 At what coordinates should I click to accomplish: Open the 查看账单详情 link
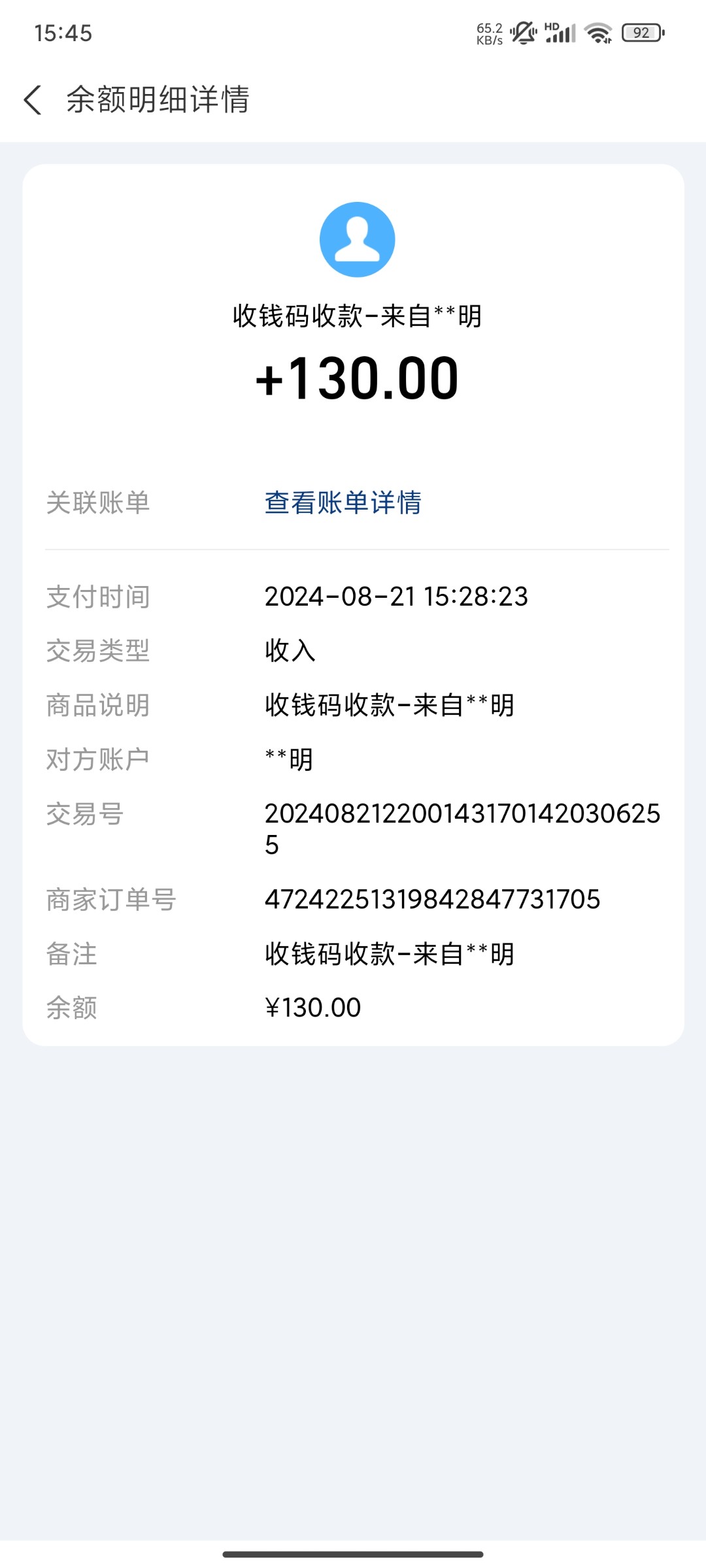[x=343, y=502]
